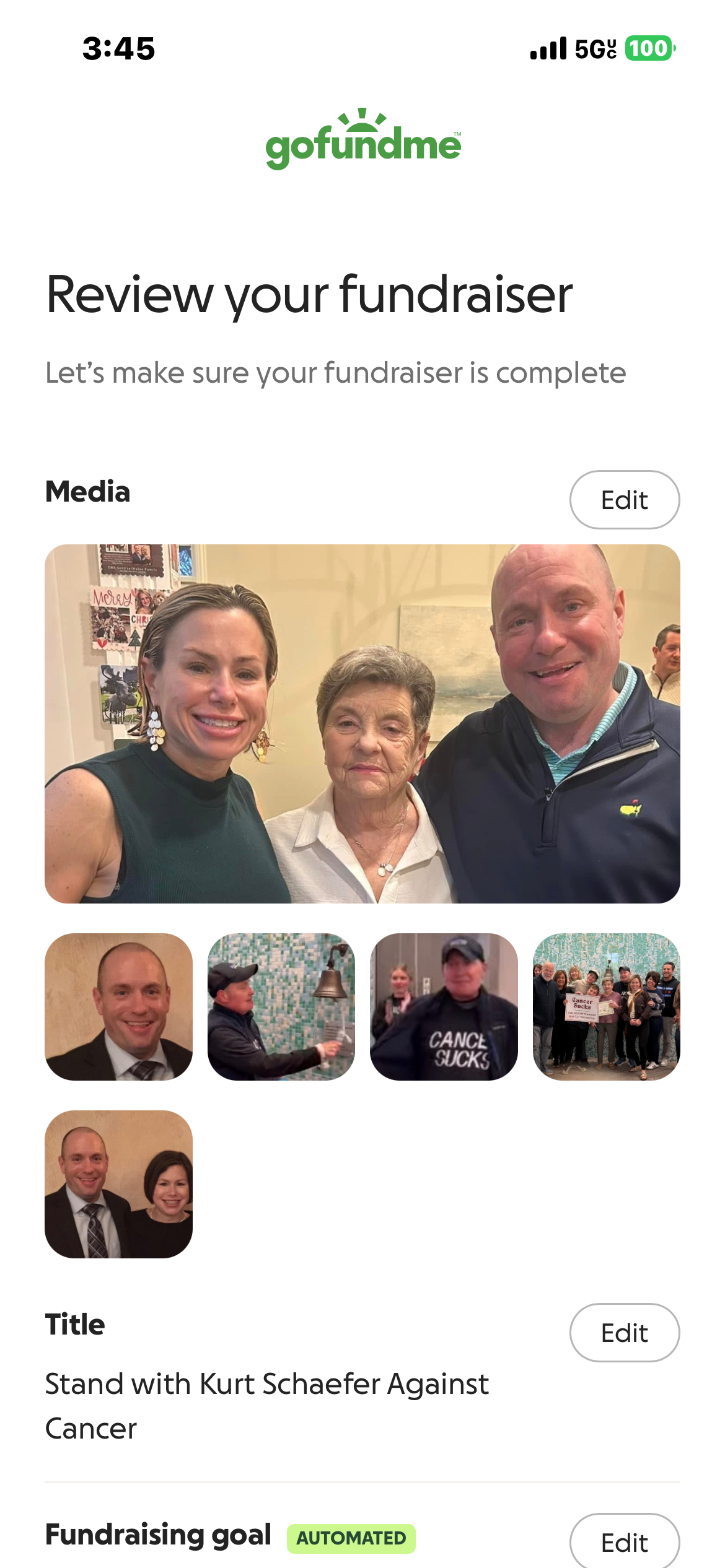Viewport: 725px width, 1568px height.
Task: Edit the Fundraising goal
Action: point(624,1542)
